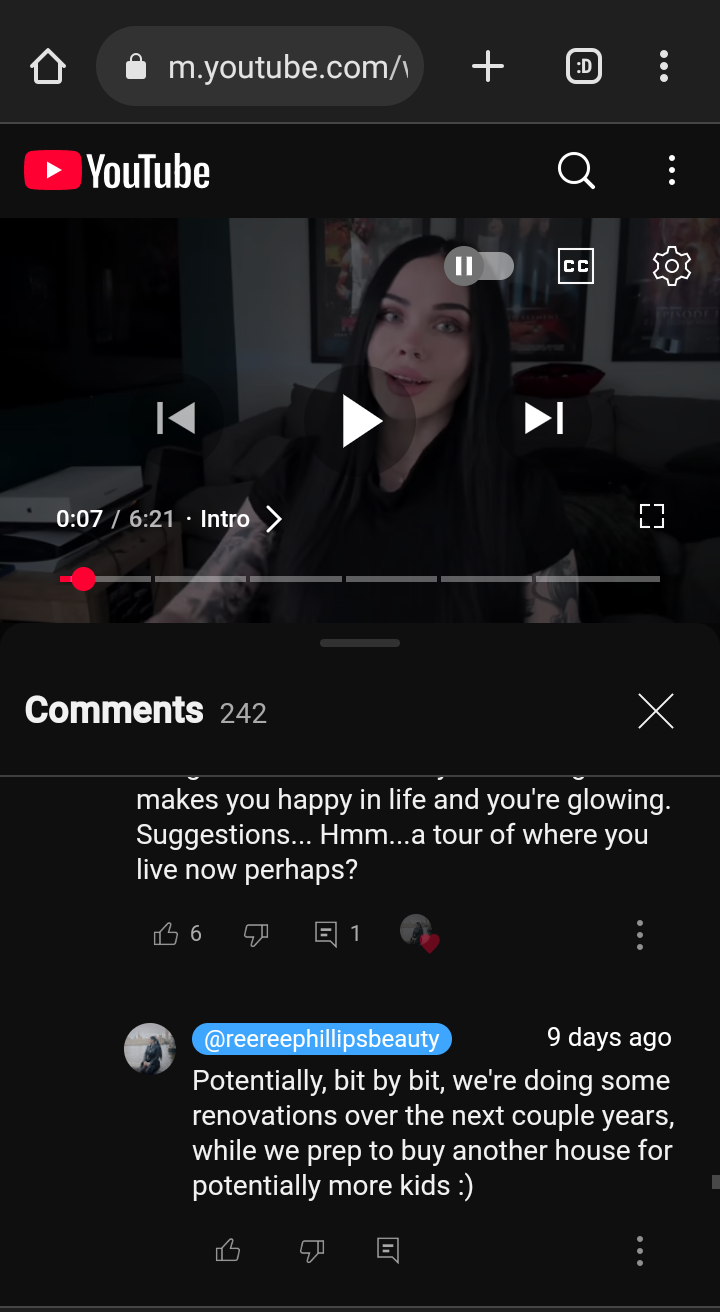Search YouTube with the magnifier icon
Image resolution: width=720 pixels, height=1312 pixels.
576,171
